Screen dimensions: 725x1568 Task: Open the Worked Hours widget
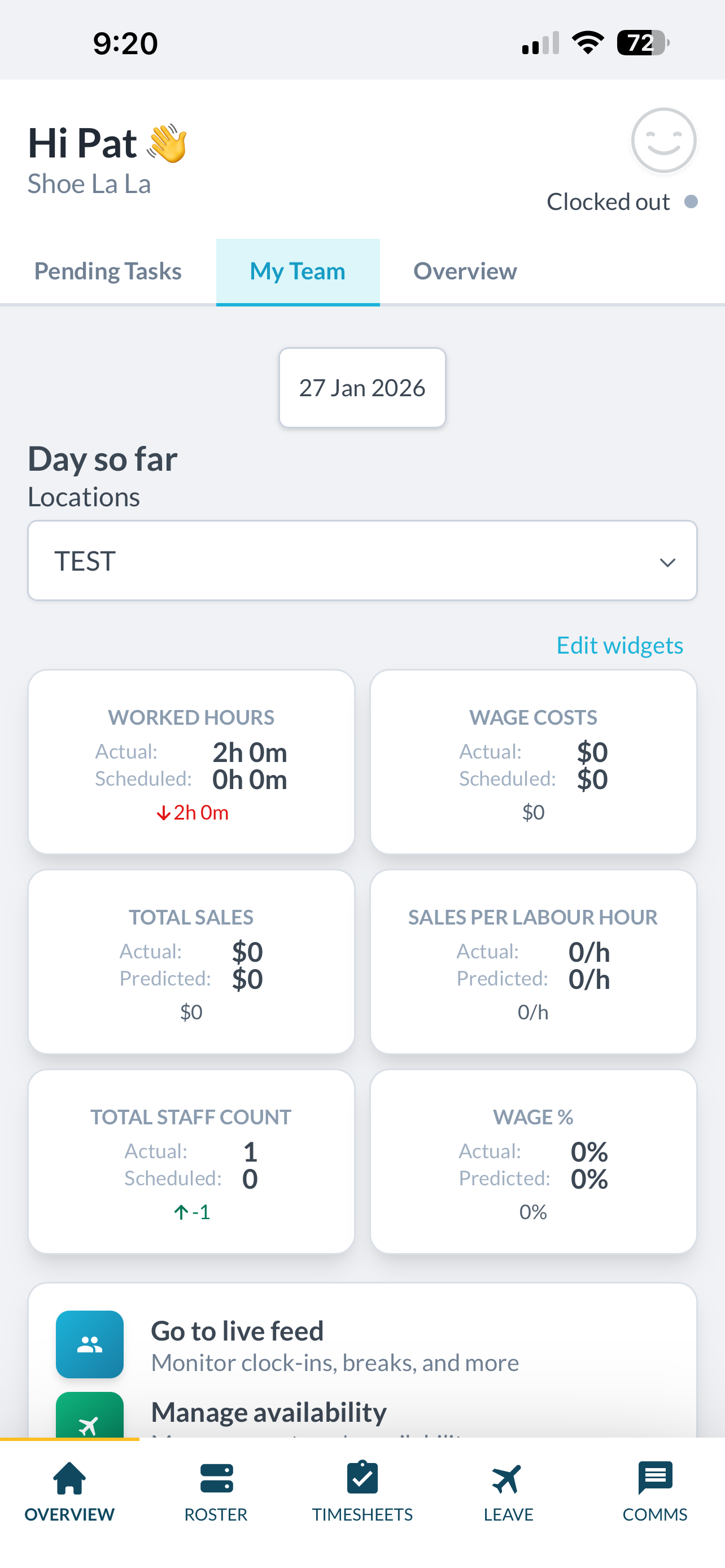click(191, 762)
